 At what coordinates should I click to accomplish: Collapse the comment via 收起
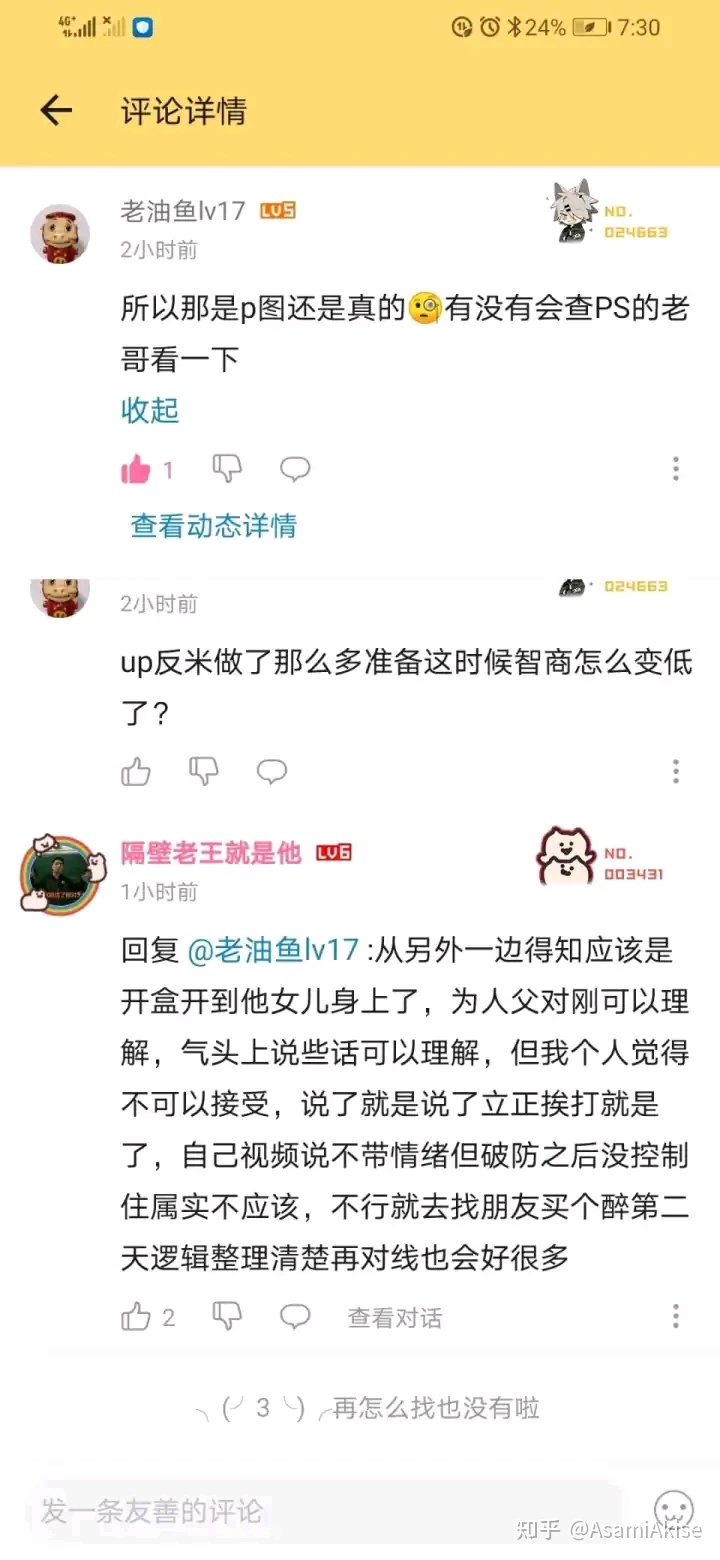[x=150, y=410]
